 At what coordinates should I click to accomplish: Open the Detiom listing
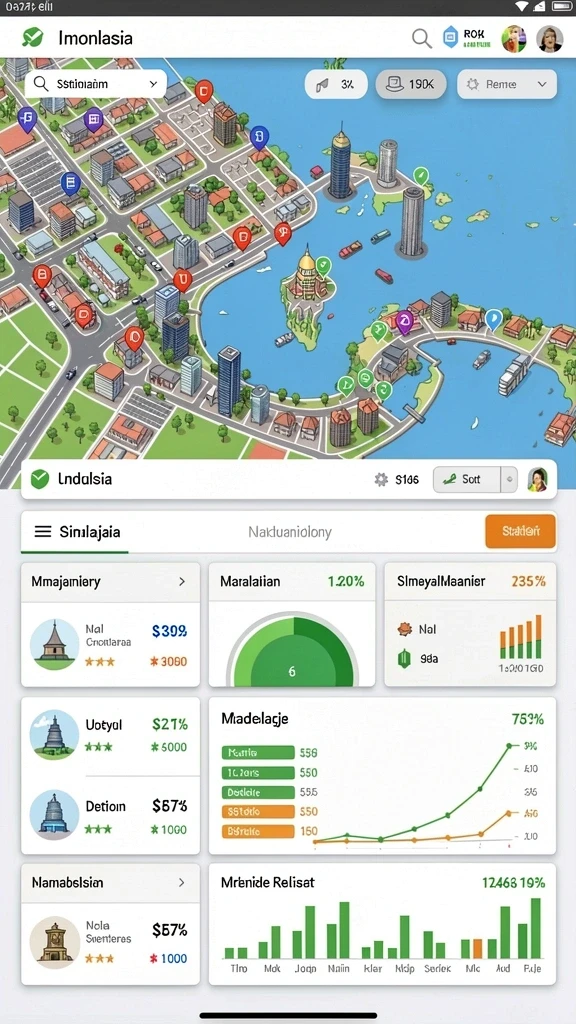110,815
